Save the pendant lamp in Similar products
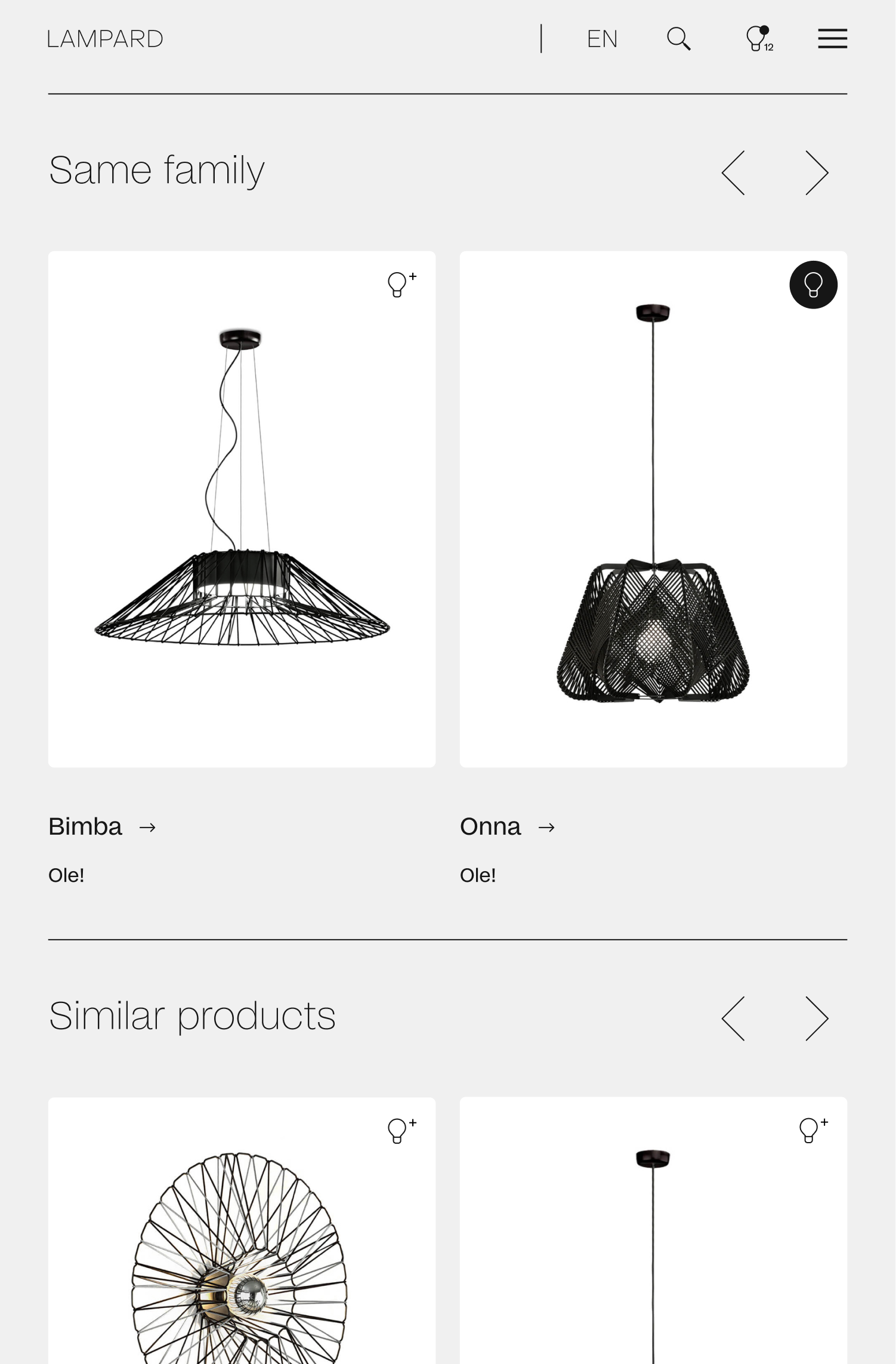Image resolution: width=896 pixels, height=1364 pixels. (813, 1131)
